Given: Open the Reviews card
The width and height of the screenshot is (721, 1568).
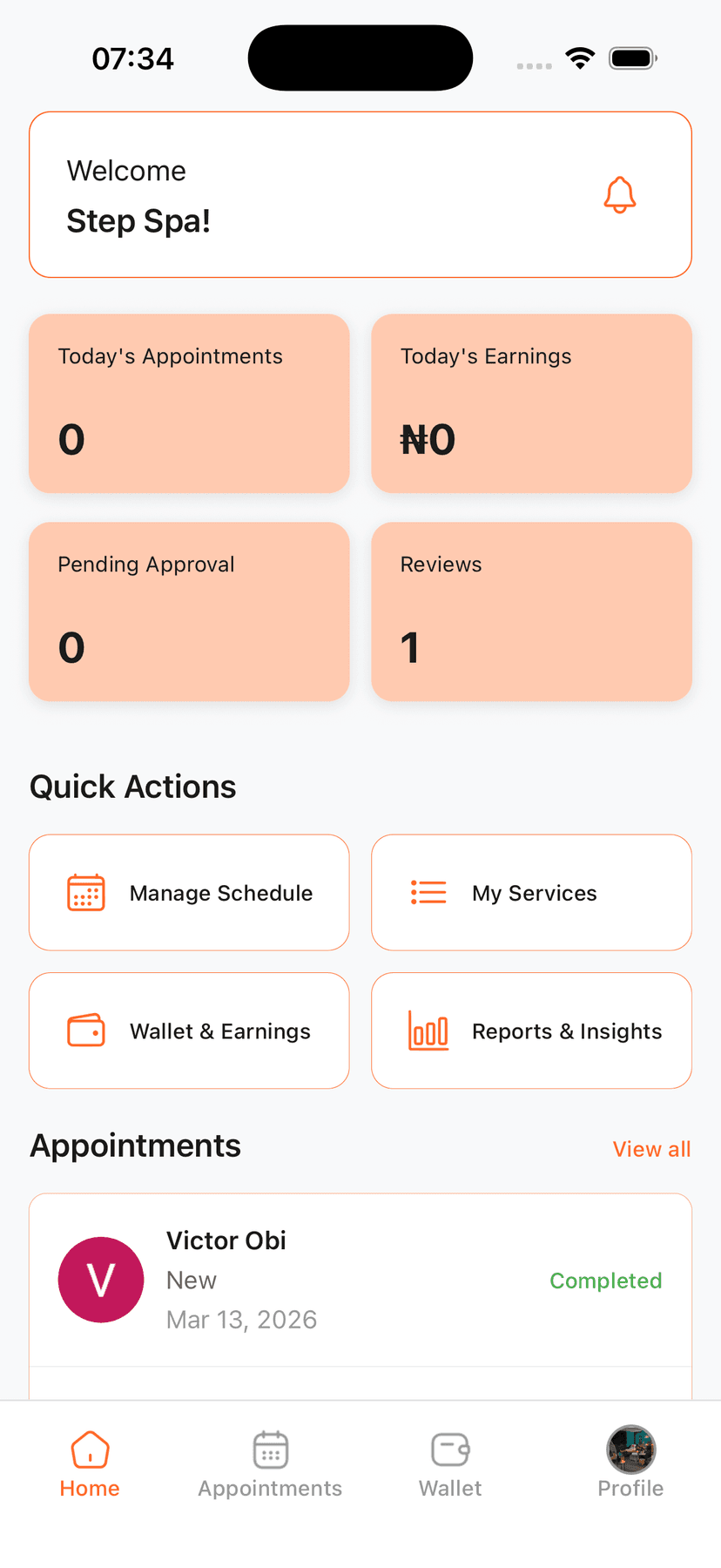Looking at the screenshot, I should (x=531, y=612).
